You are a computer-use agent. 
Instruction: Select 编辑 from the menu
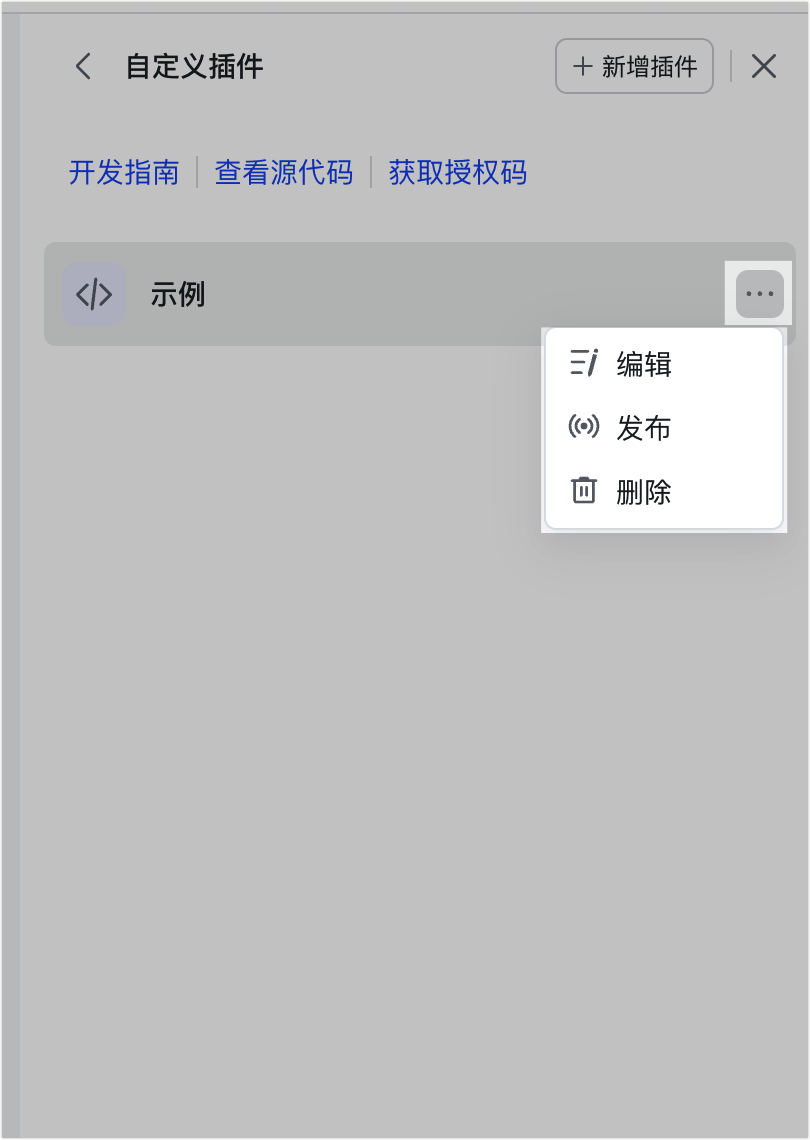(643, 364)
